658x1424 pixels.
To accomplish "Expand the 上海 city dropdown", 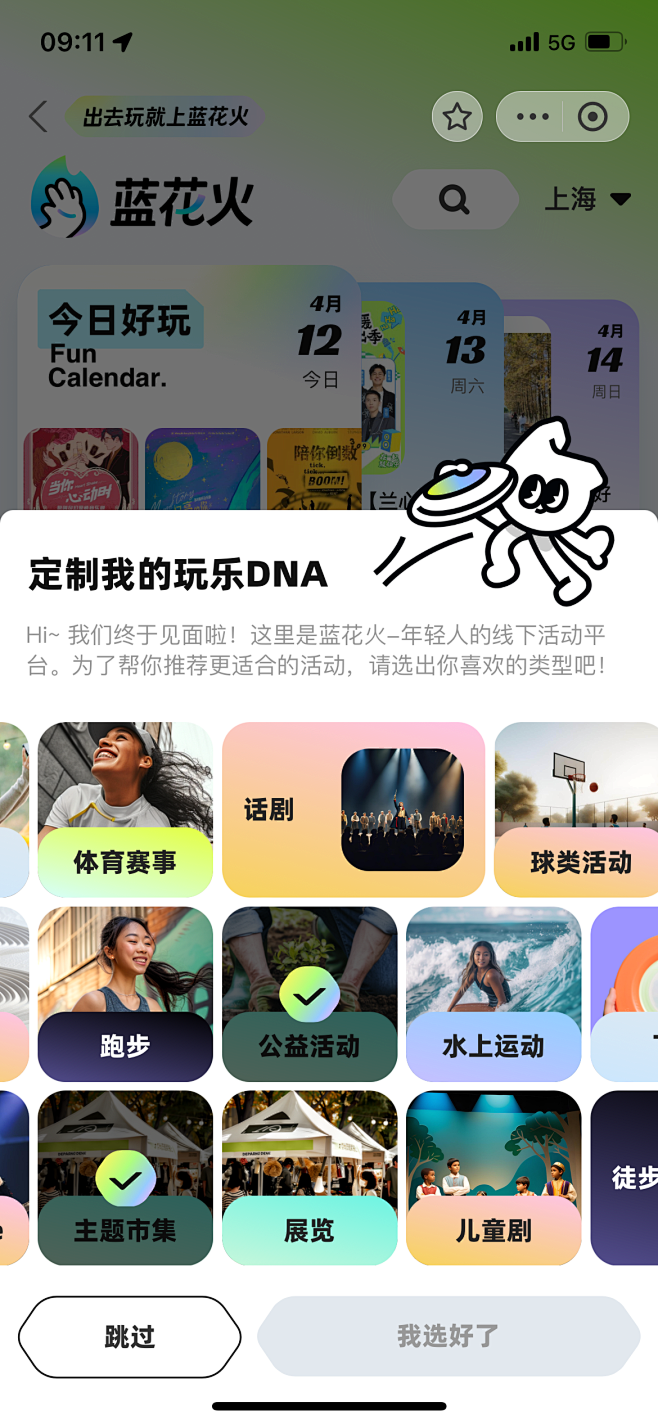I will (x=587, y=199).
